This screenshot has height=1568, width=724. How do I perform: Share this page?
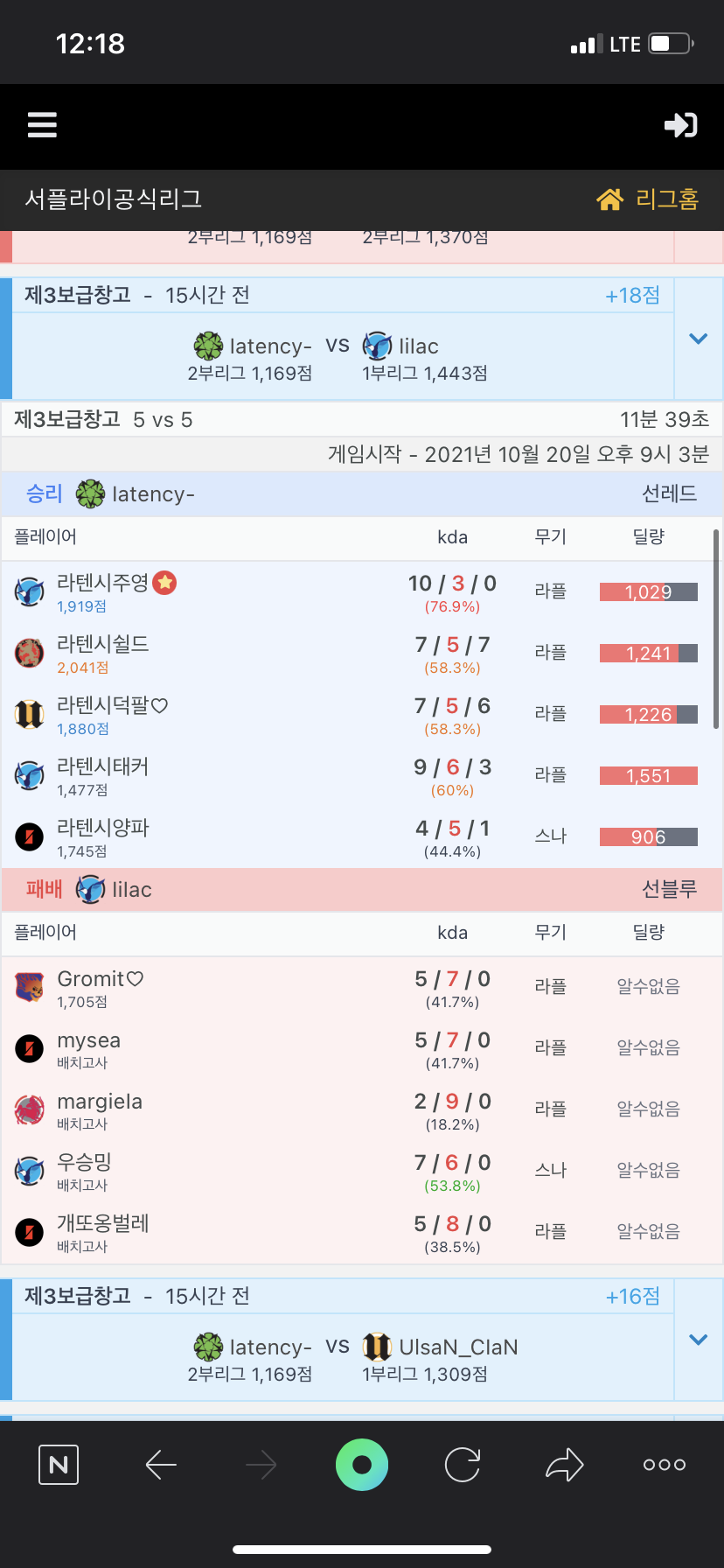564,1465
